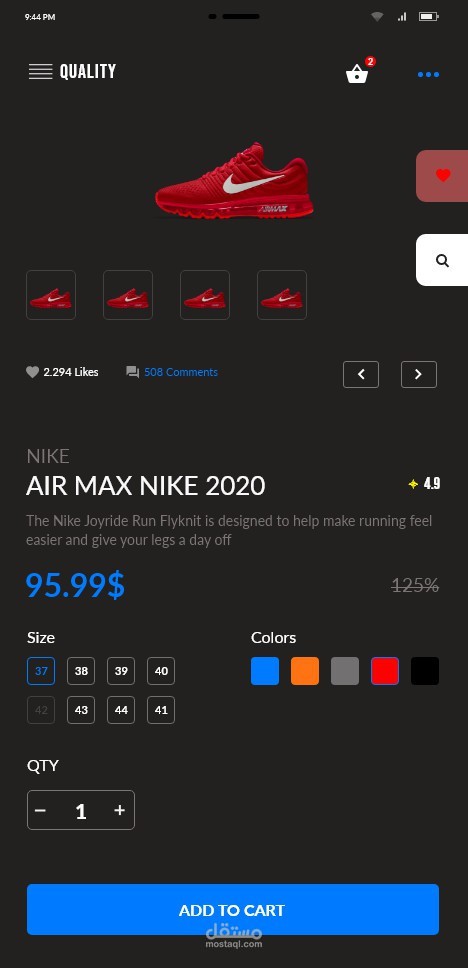
Task: Open the shopping basket with 2 items
Action: click(358, 71)
